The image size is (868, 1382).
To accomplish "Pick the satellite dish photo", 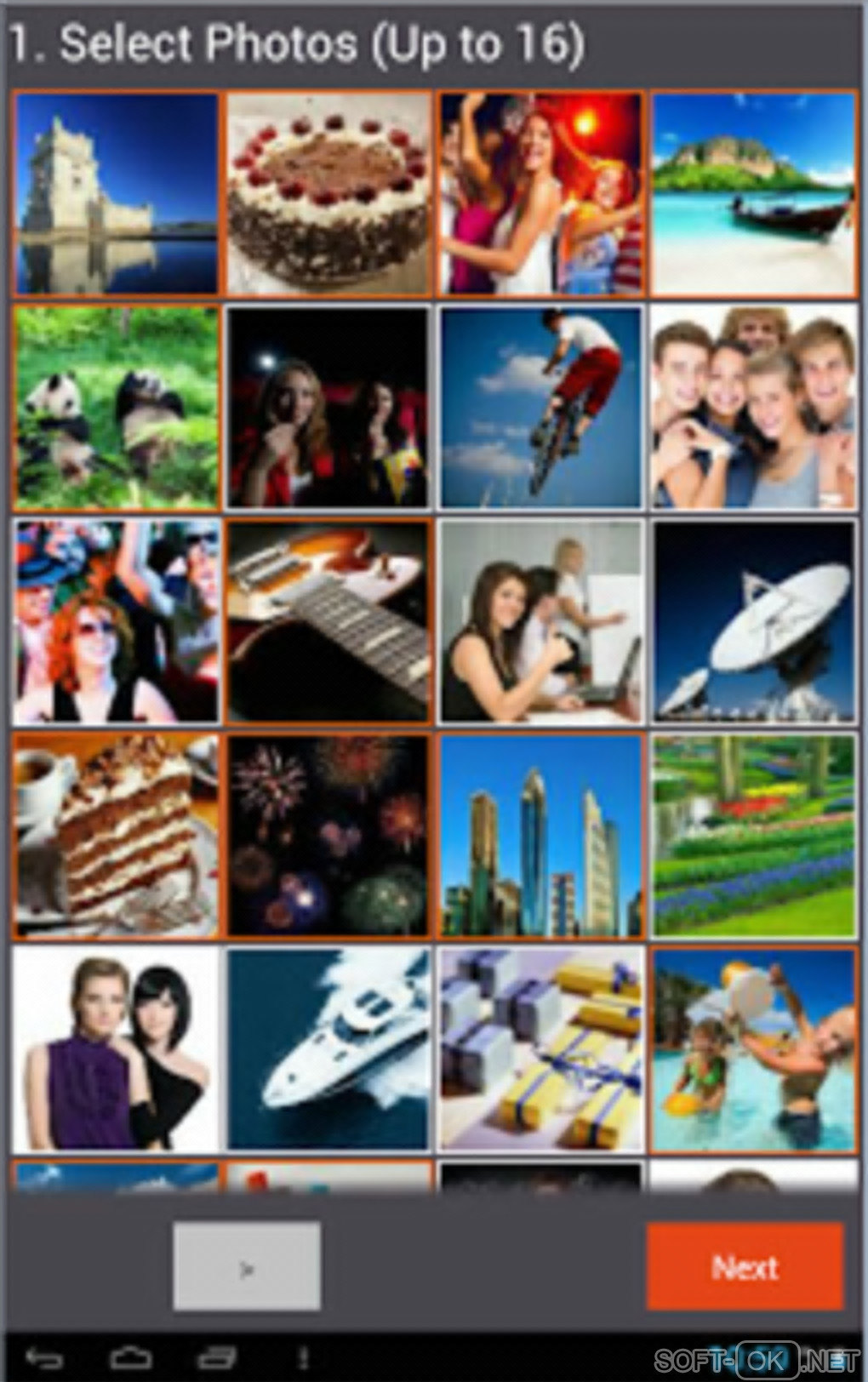I will pyautogui.click(x=754, y=623).
